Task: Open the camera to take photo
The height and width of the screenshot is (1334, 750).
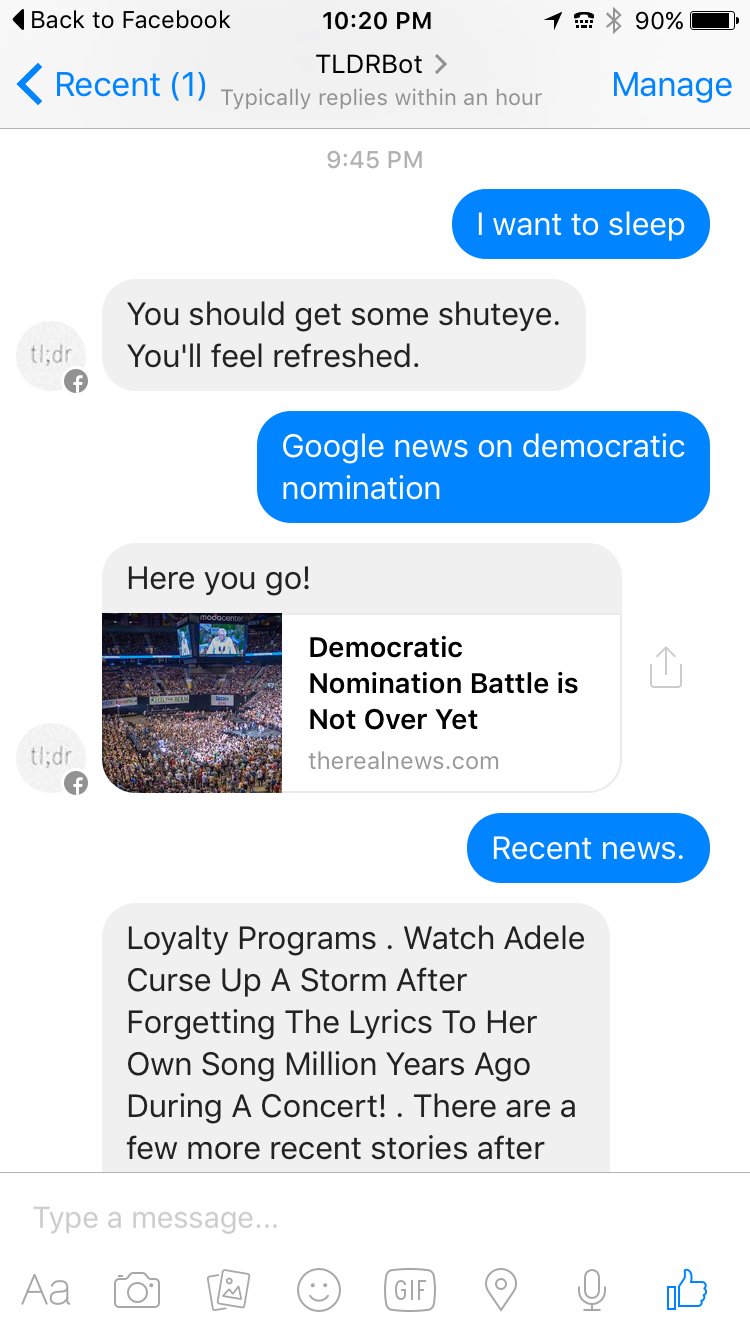Action: [x=137, y=1290]
